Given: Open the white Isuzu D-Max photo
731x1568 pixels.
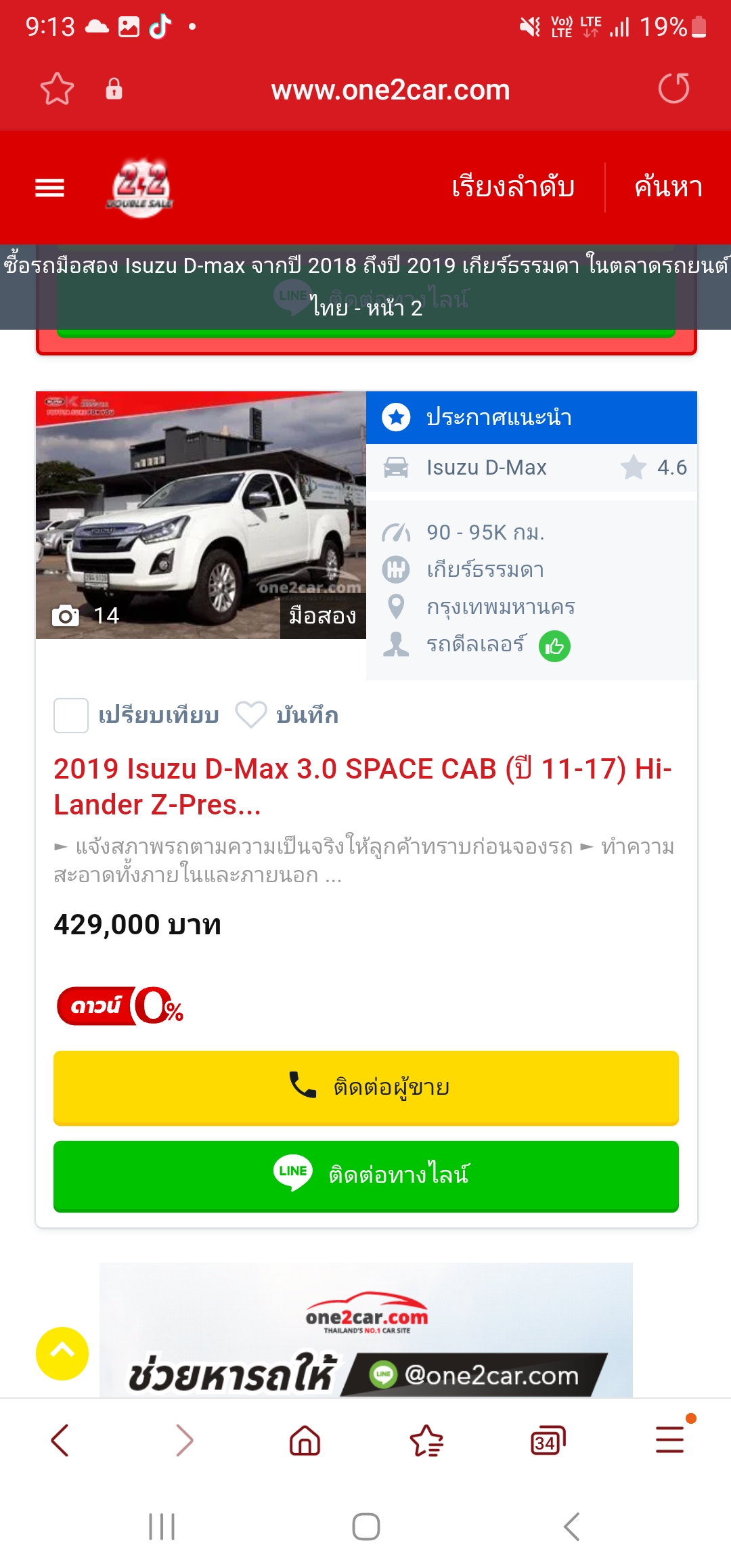Looking at the screenshot, I should [201, 515].
